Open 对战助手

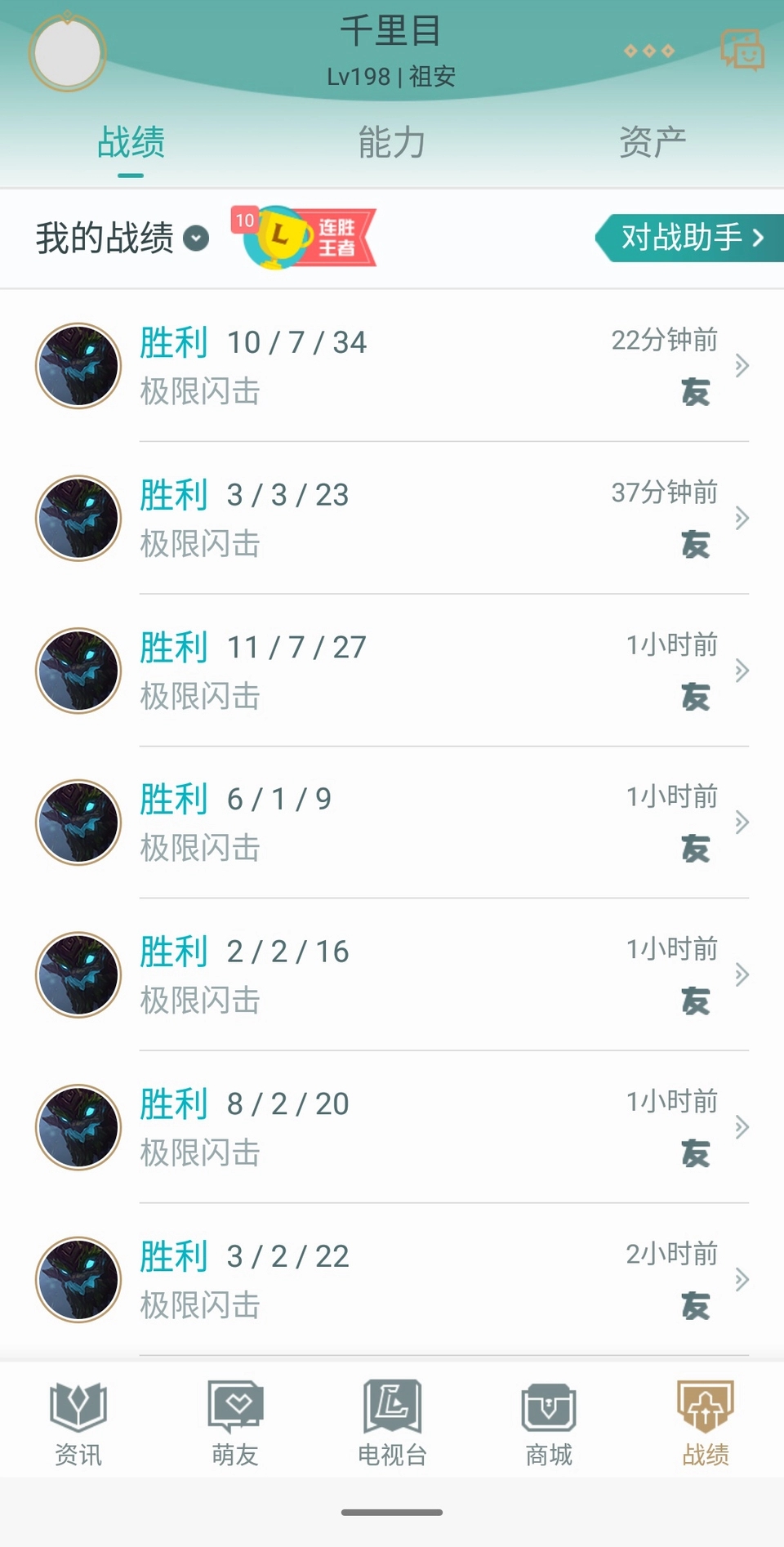pos(690,238)
